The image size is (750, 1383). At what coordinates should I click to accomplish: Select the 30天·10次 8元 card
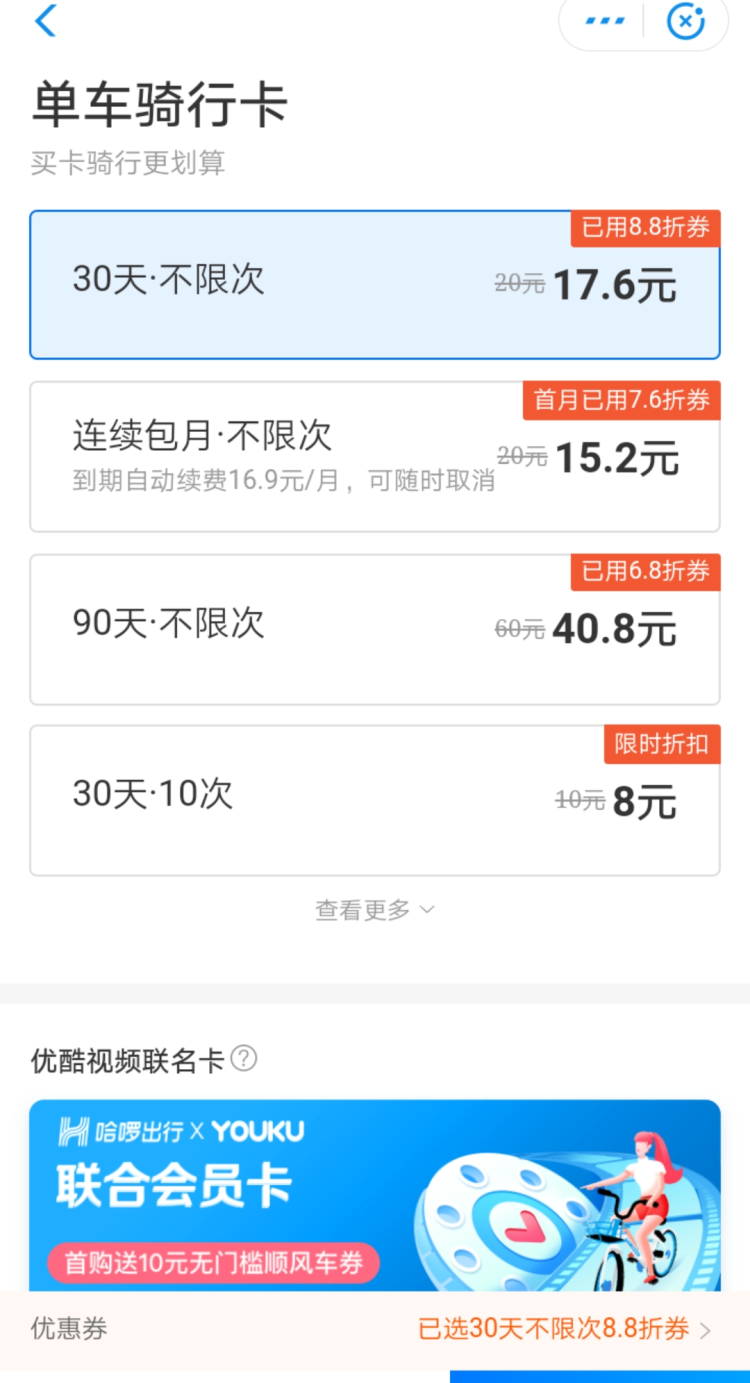[374, 800]
